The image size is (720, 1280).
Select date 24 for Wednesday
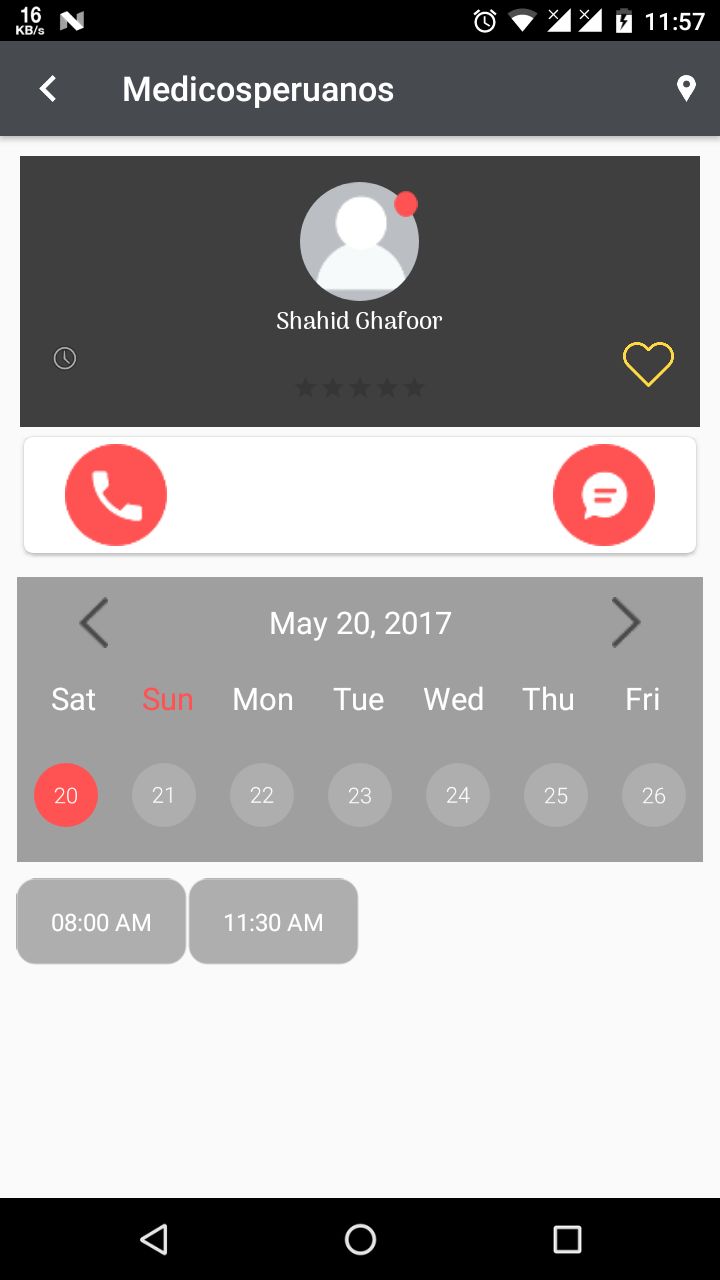(x=458, y=795)
